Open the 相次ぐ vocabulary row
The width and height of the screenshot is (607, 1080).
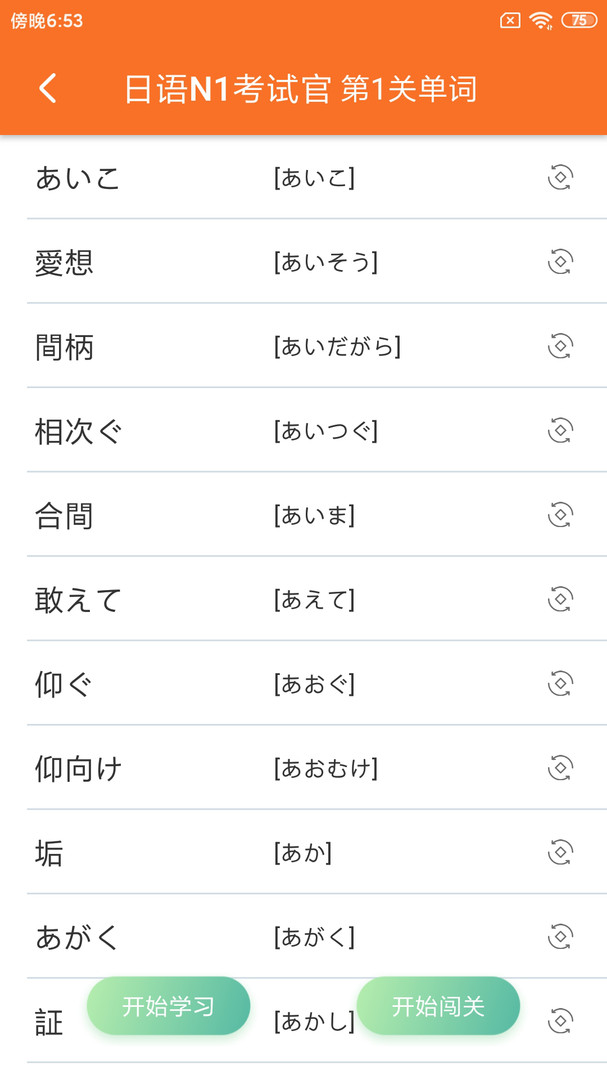pos(317,430)
